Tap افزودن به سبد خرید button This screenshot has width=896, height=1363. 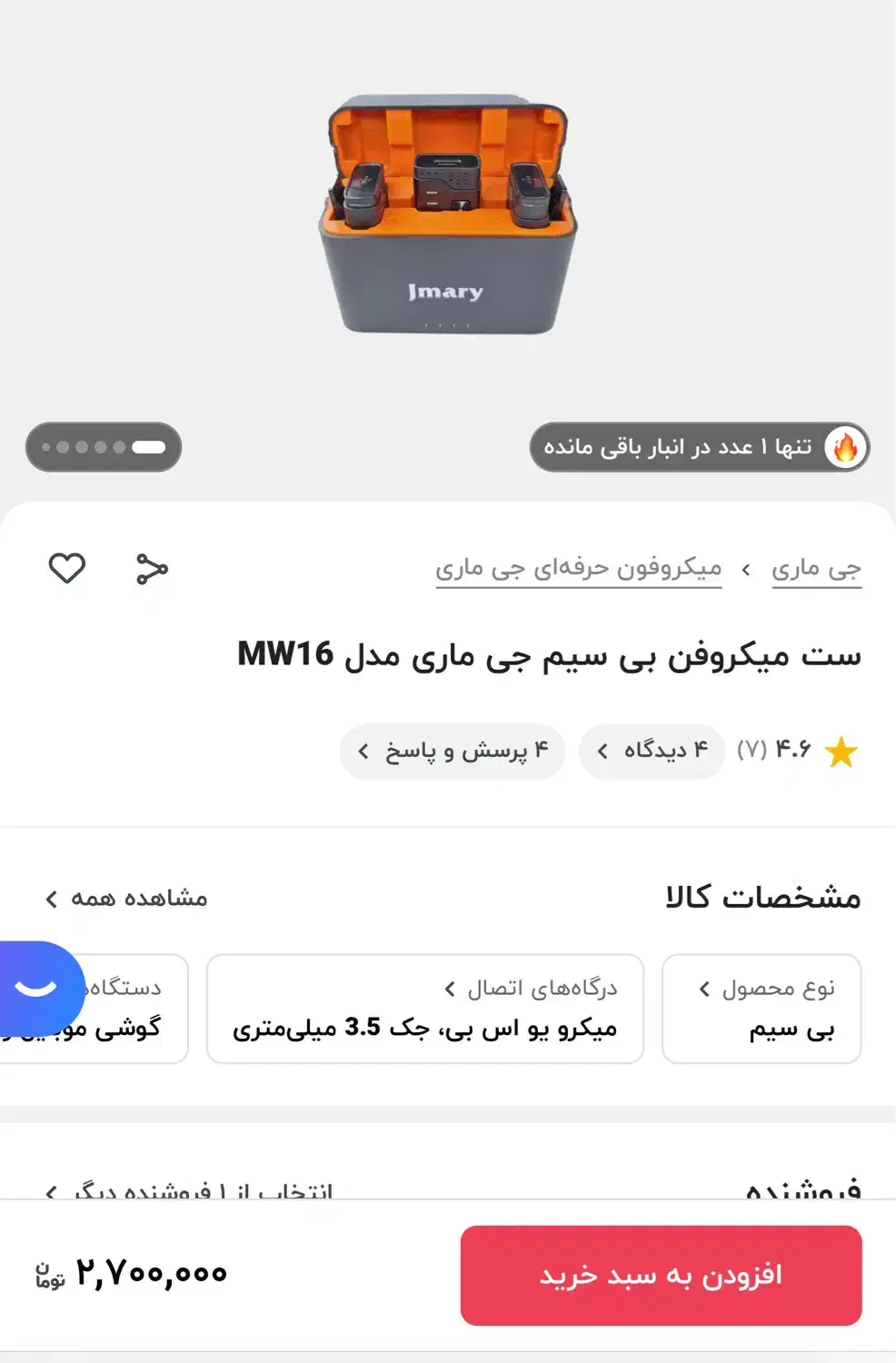tap(661, 1275)
